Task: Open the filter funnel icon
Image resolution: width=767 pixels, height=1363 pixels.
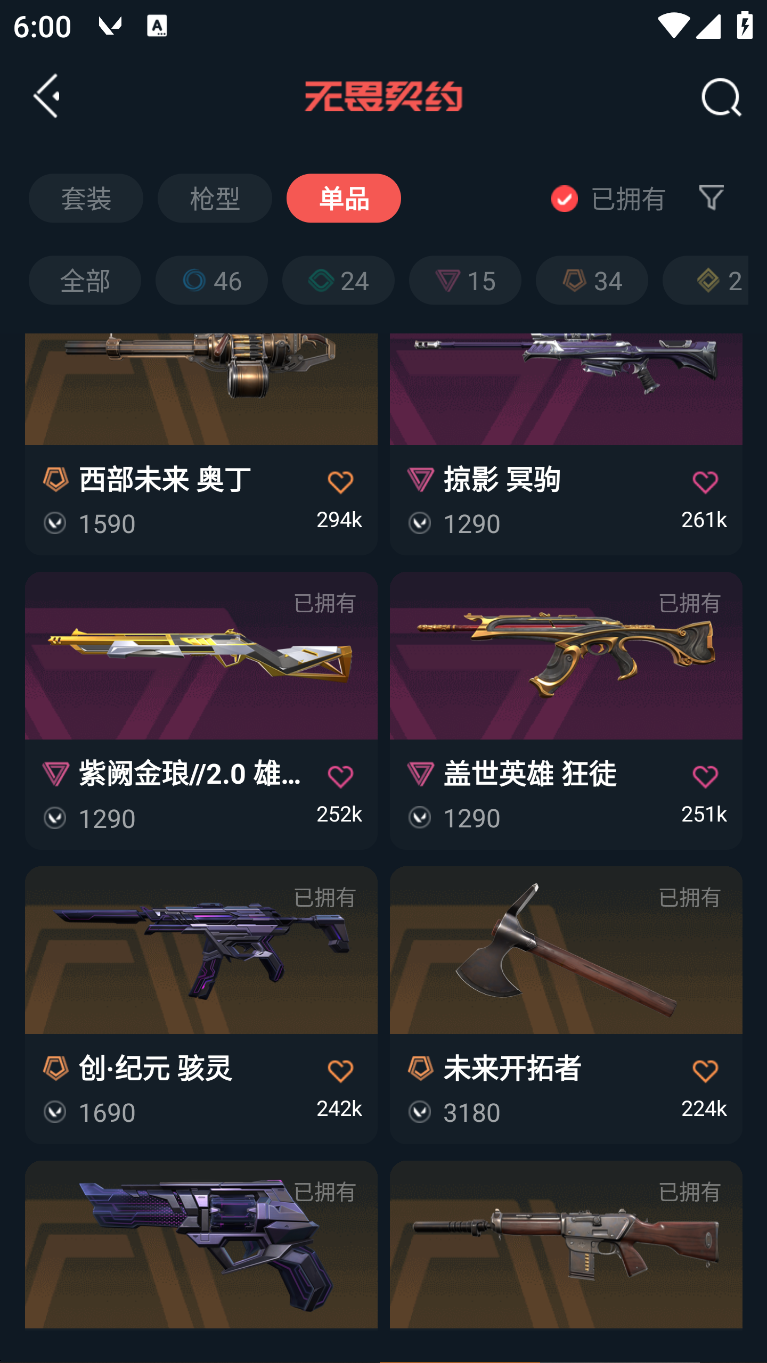Action: pyautogui.click(x=711, y=198)
